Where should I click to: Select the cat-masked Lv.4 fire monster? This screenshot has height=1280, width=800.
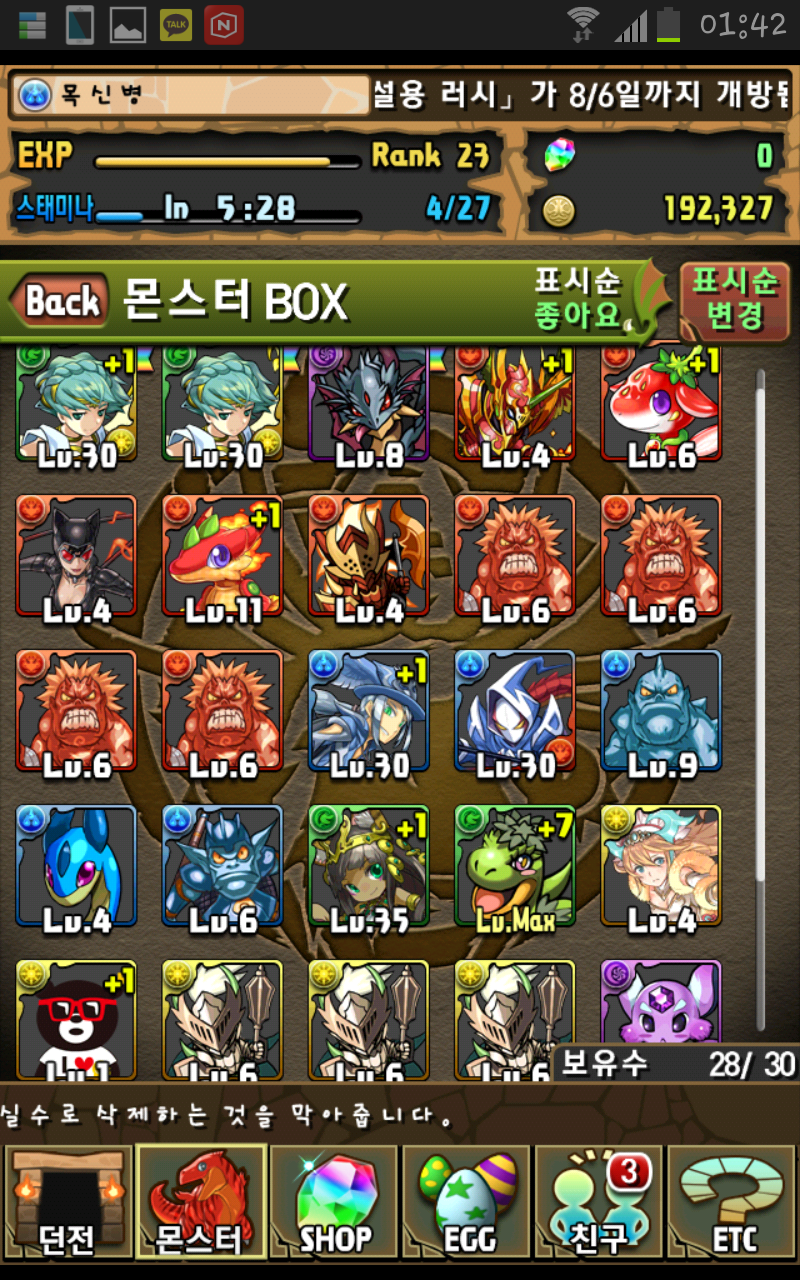tap(76, 556)
